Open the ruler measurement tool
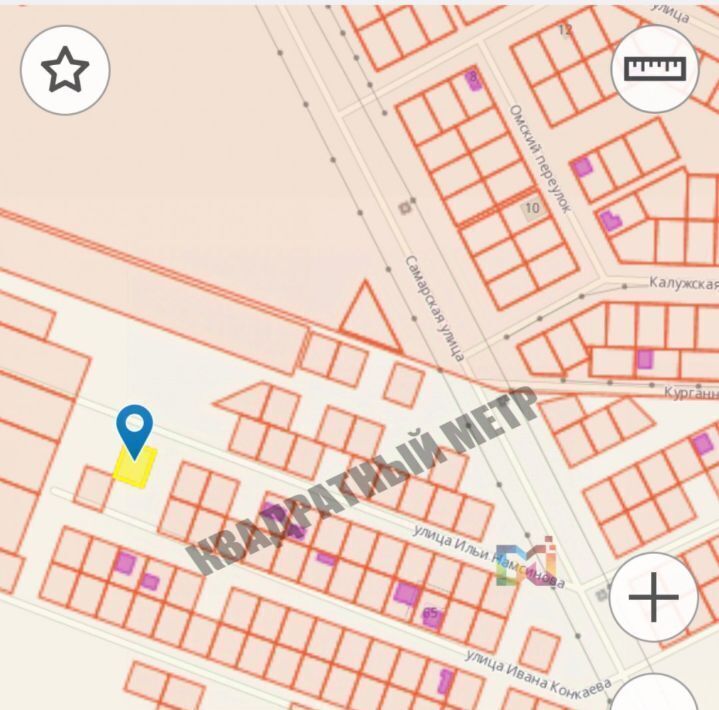The width and height of the screenshot is (719, 710). point(654,69)
